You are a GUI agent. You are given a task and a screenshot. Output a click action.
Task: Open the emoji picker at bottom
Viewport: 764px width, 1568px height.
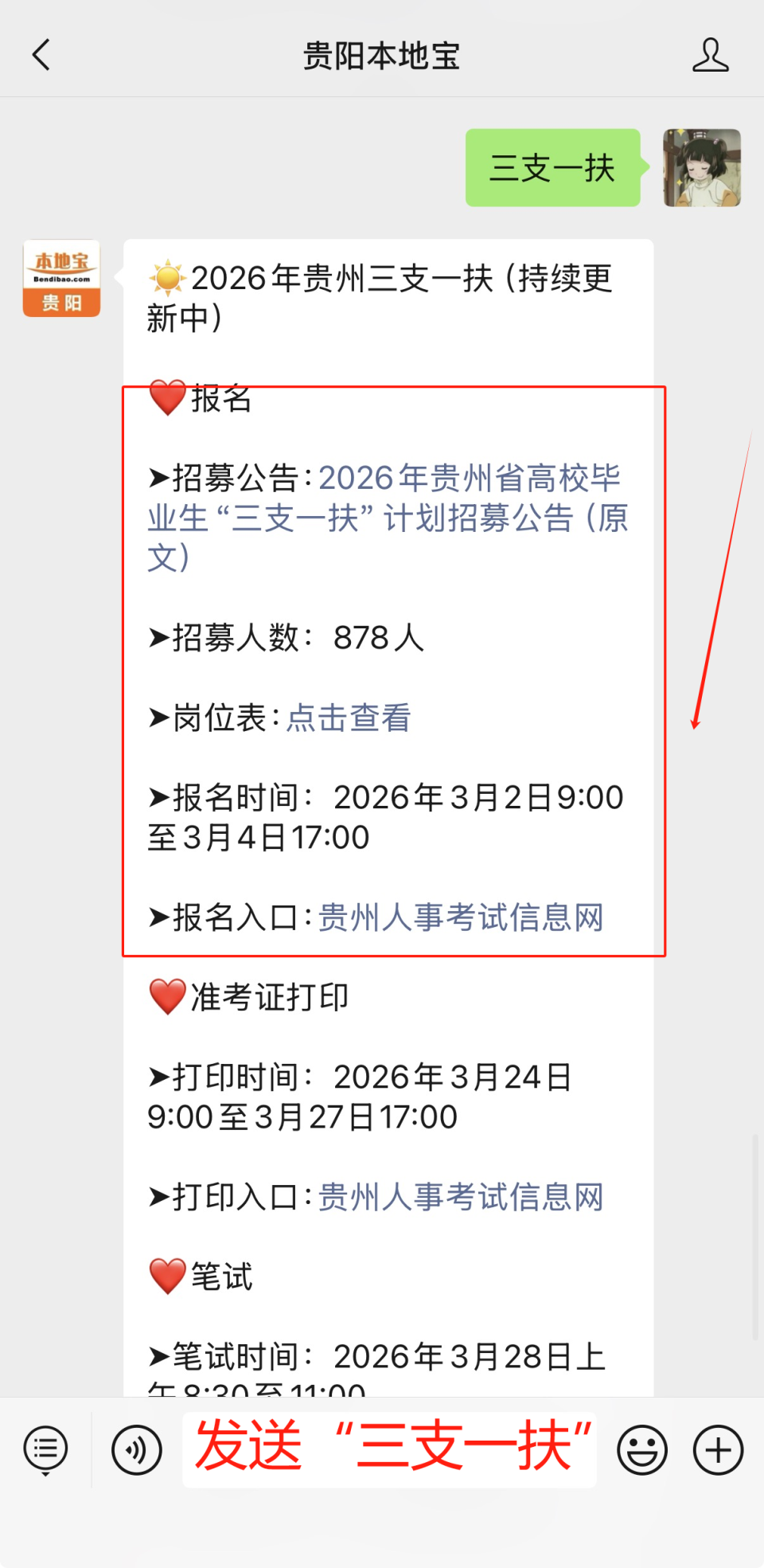643,1449
